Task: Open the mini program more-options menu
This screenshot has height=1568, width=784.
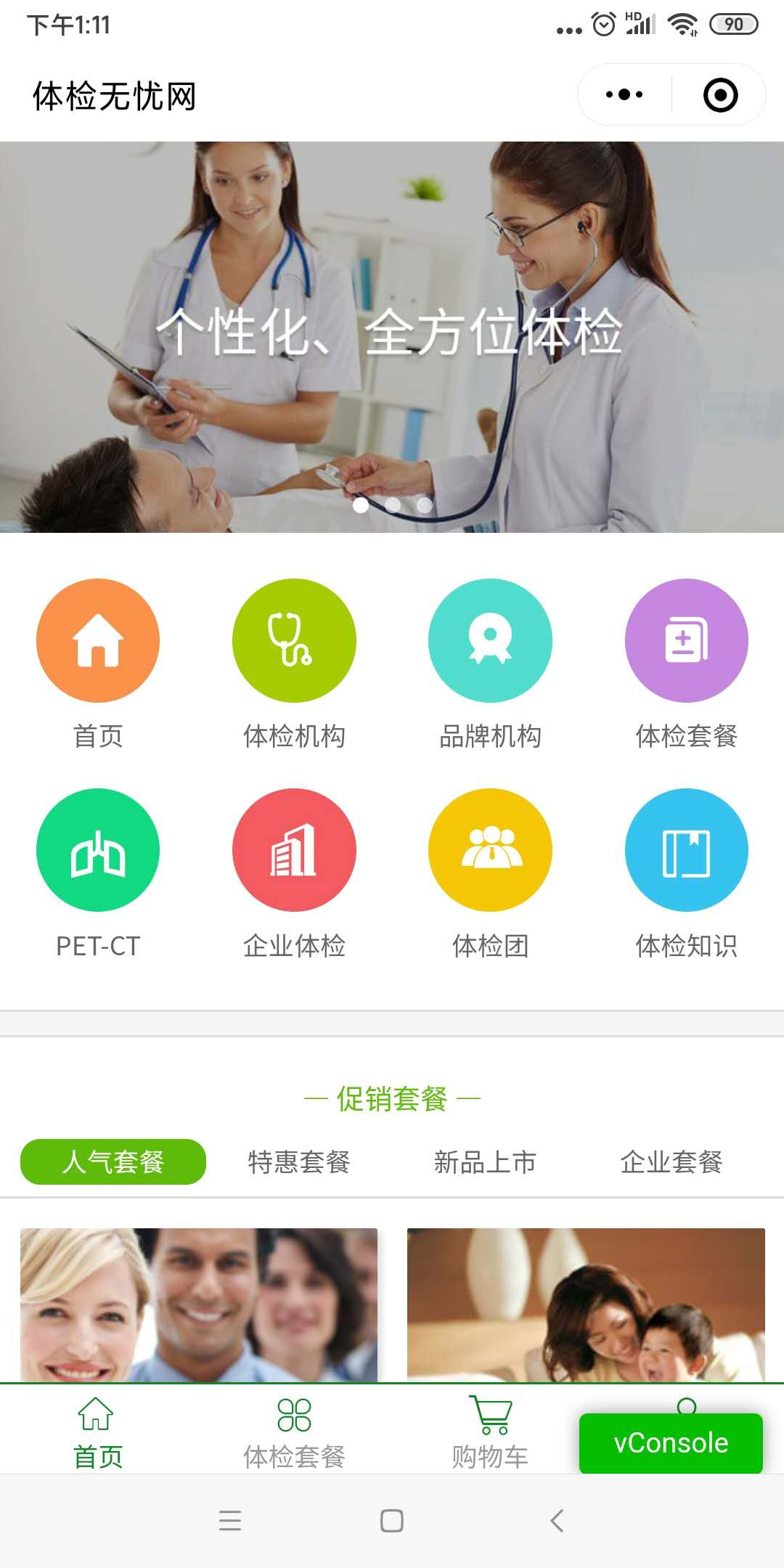Action: [624, 95]
